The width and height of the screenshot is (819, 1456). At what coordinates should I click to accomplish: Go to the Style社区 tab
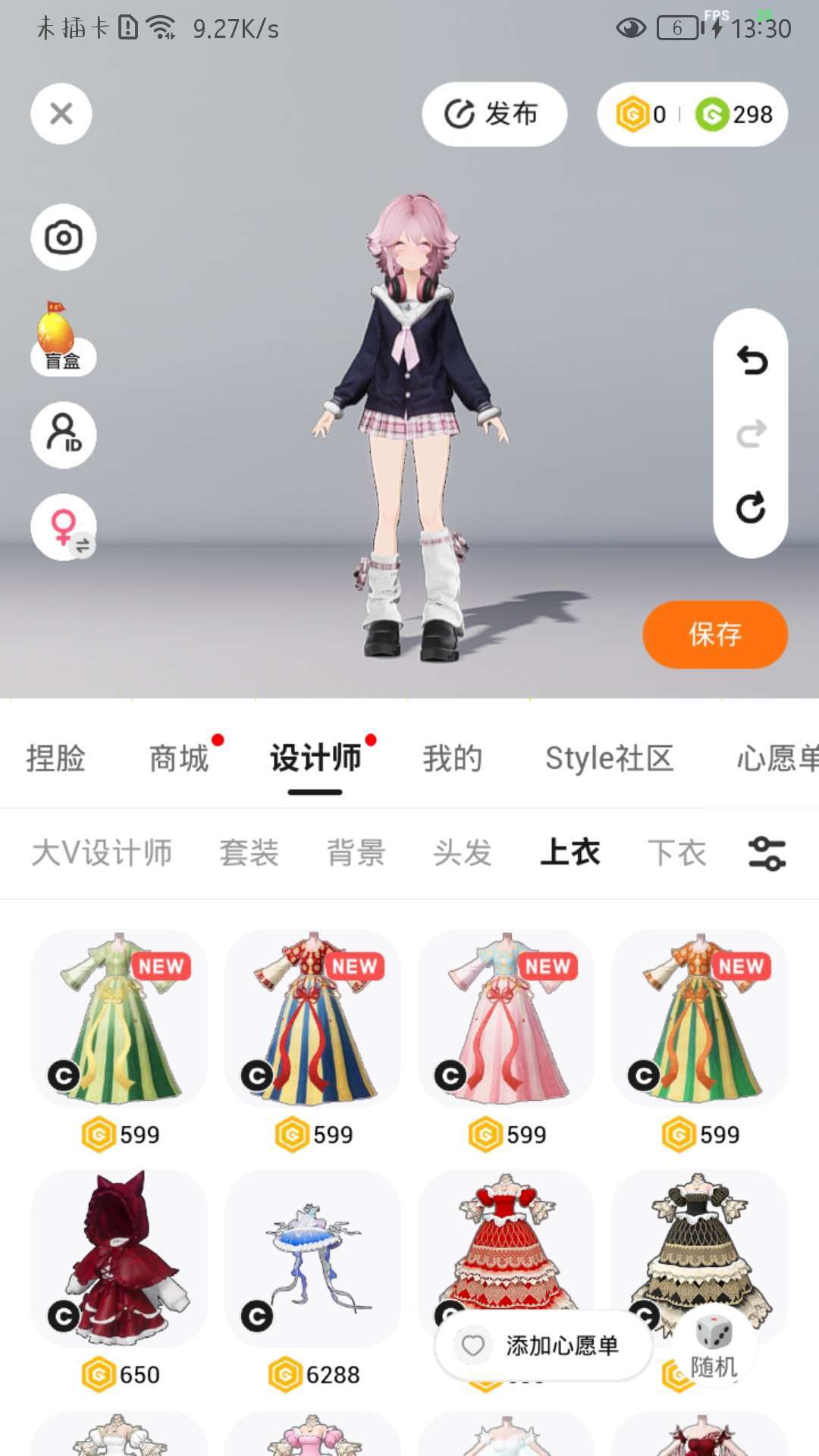pyautogui.click(x=609, y=758)
